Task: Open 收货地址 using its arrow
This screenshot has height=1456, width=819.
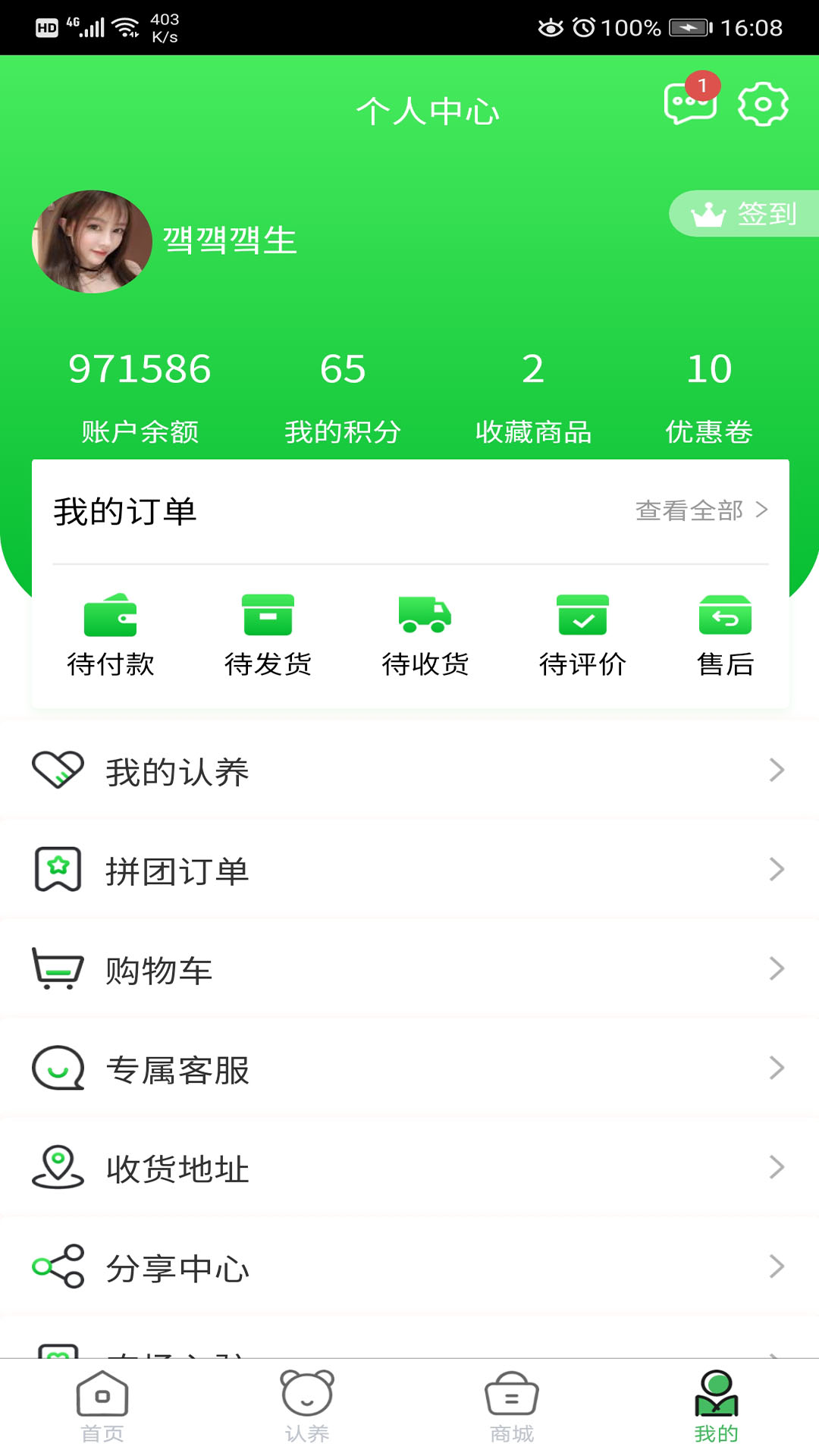Action: tap(777, 1166)
